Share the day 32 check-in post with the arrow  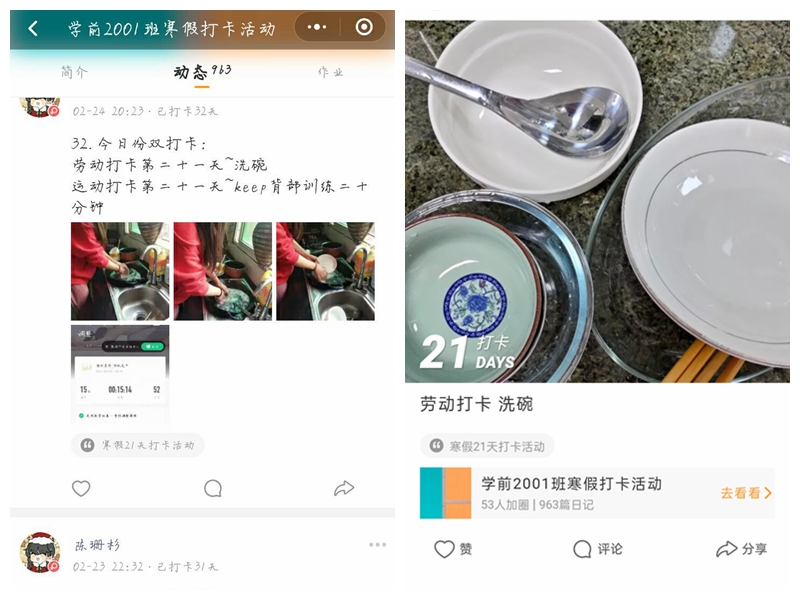coord(344,488)
